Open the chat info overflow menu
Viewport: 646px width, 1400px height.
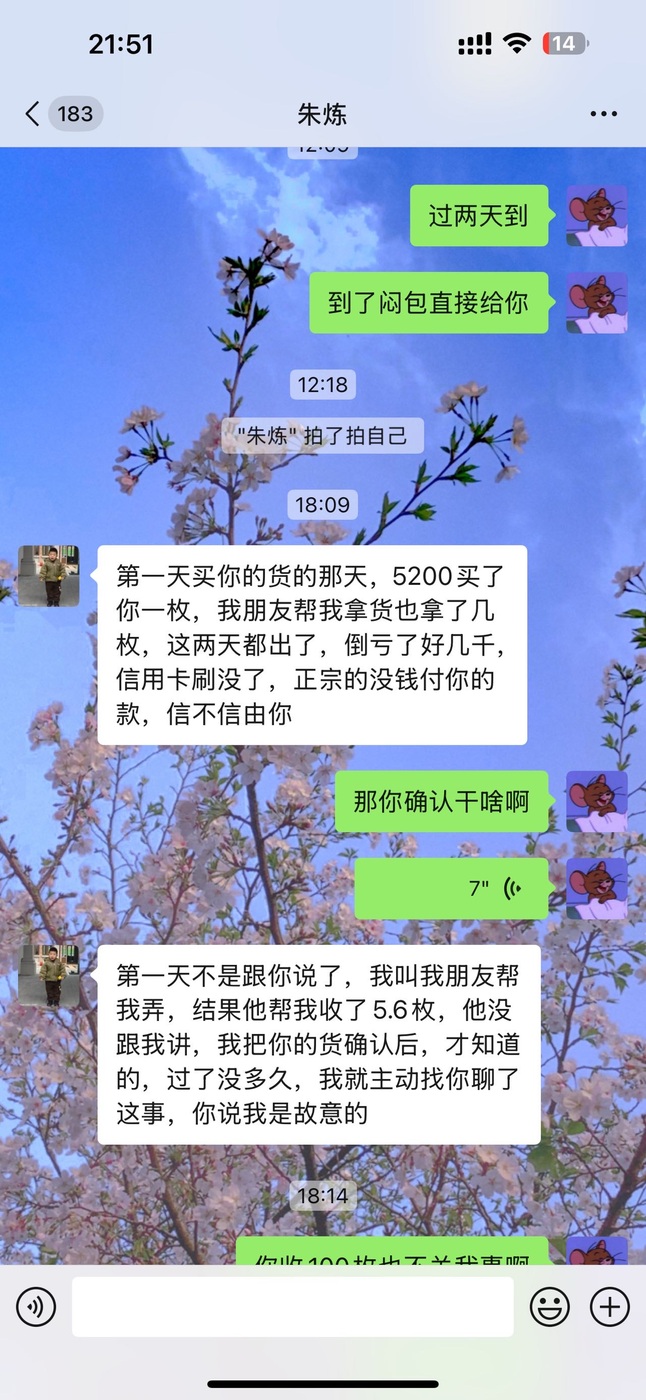tap(604, 114)
